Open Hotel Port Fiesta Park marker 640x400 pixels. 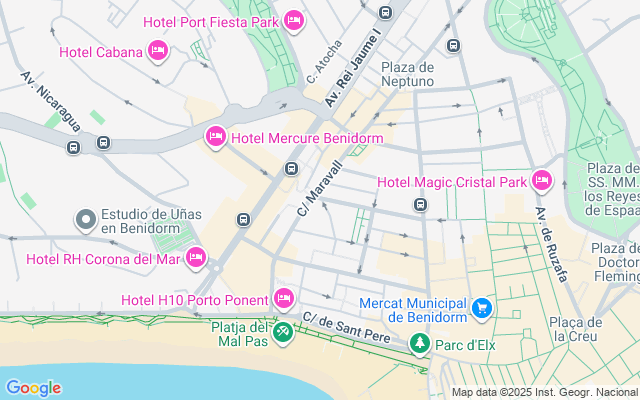point(293,20)
